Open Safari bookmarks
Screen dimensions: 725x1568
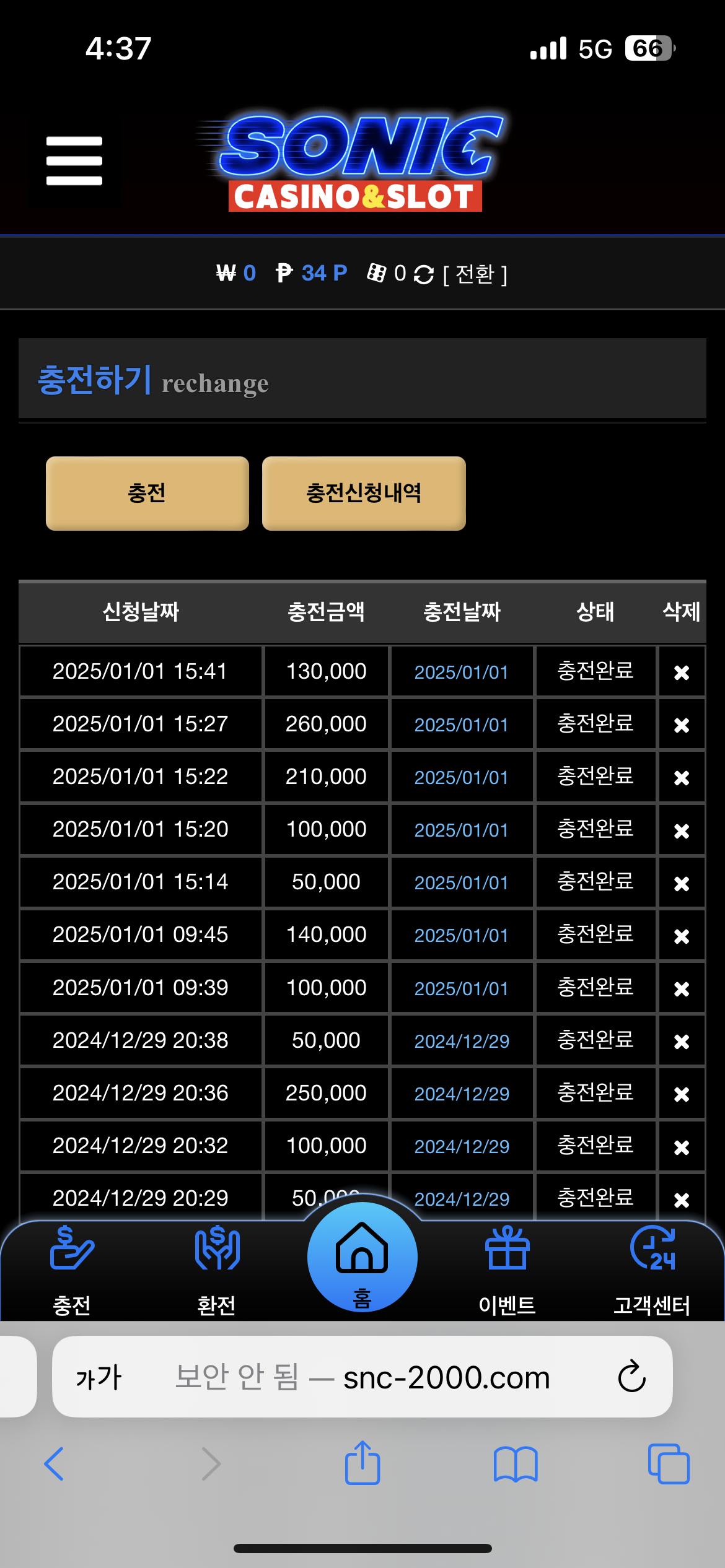point(516,1464)
